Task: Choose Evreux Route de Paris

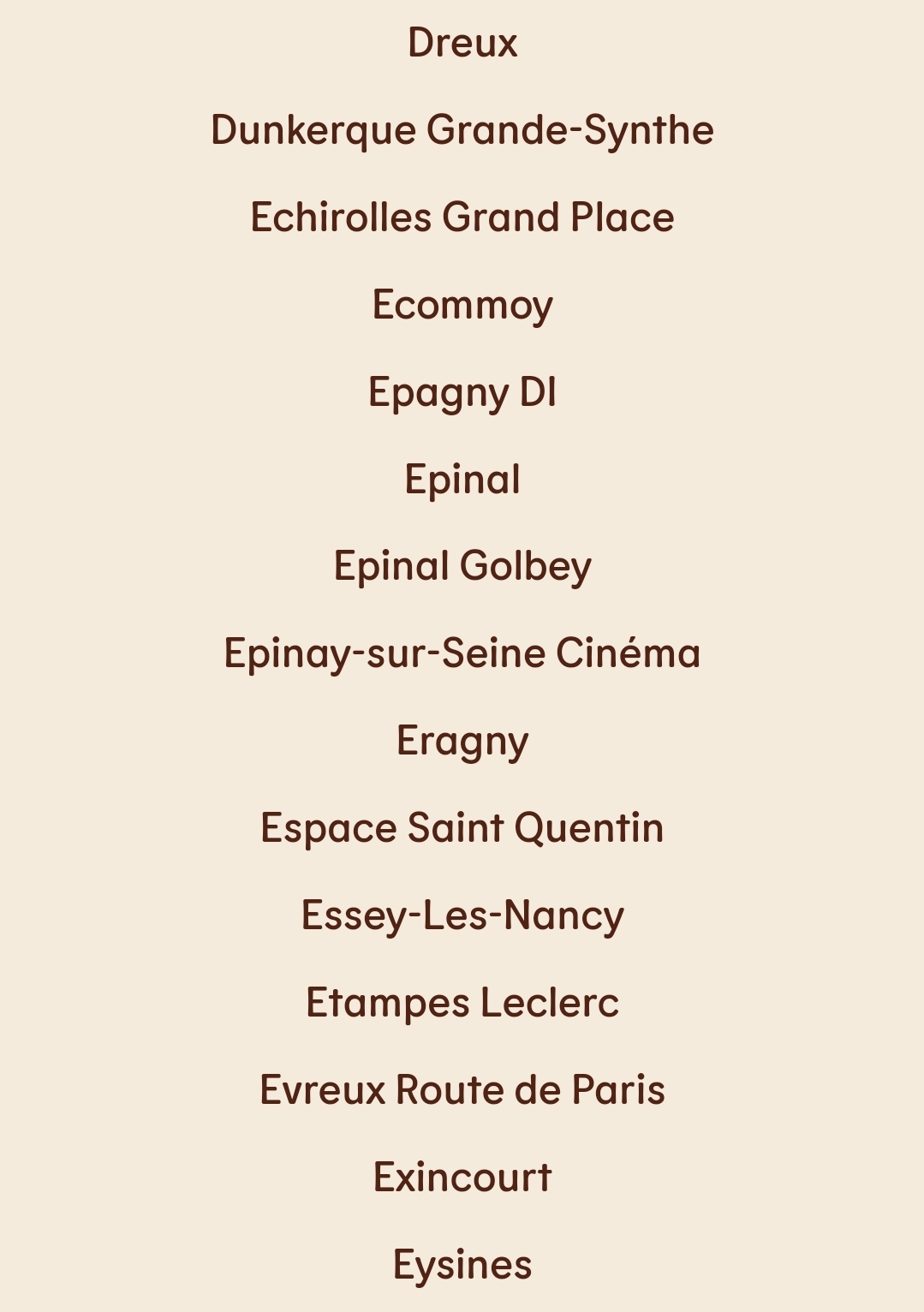Action: [x=462, y=1090]
